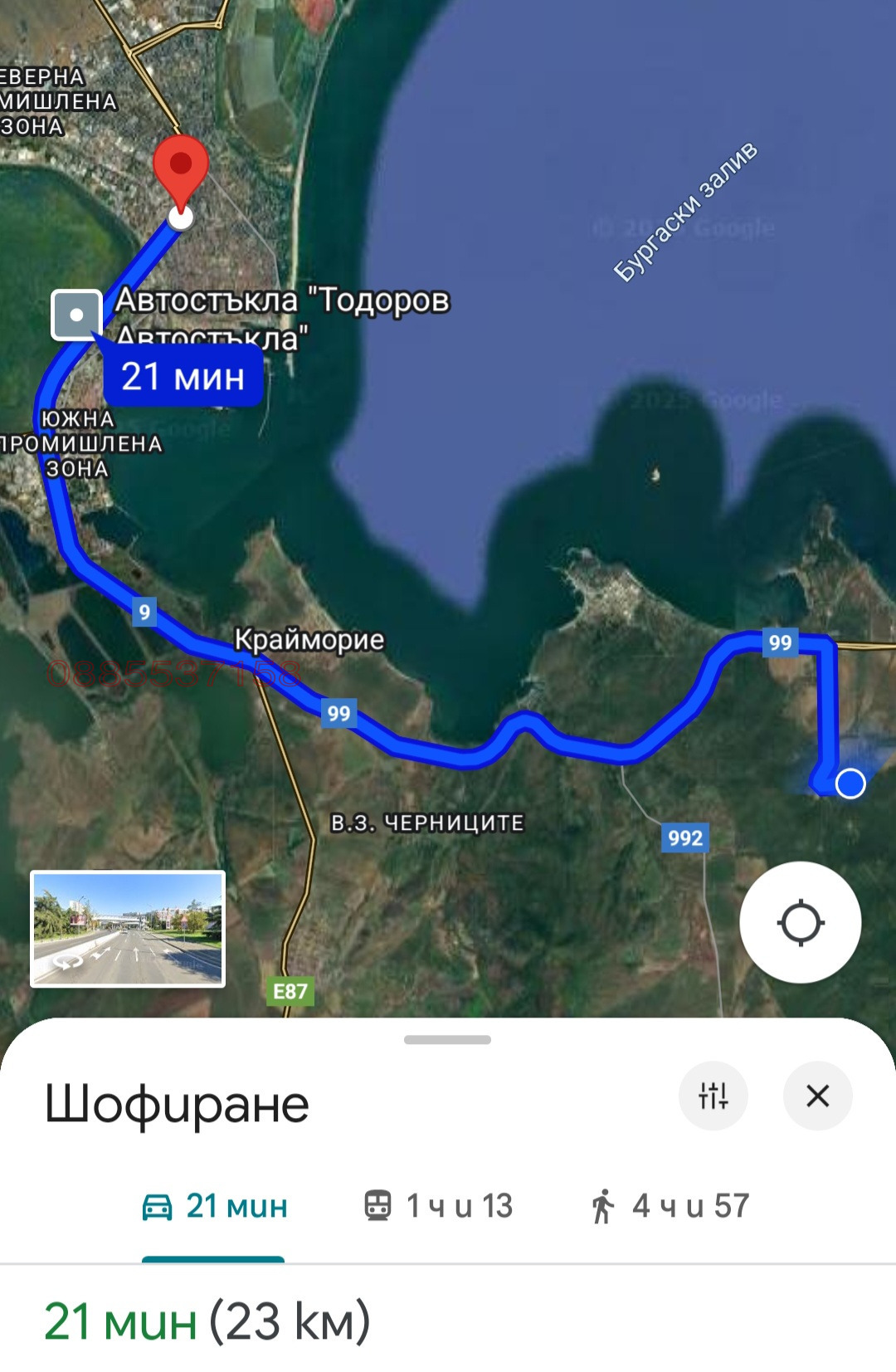The height and width of the screenshot is (1372, 896).
Task: Tap the red destination pin
Action: point(181,167)
